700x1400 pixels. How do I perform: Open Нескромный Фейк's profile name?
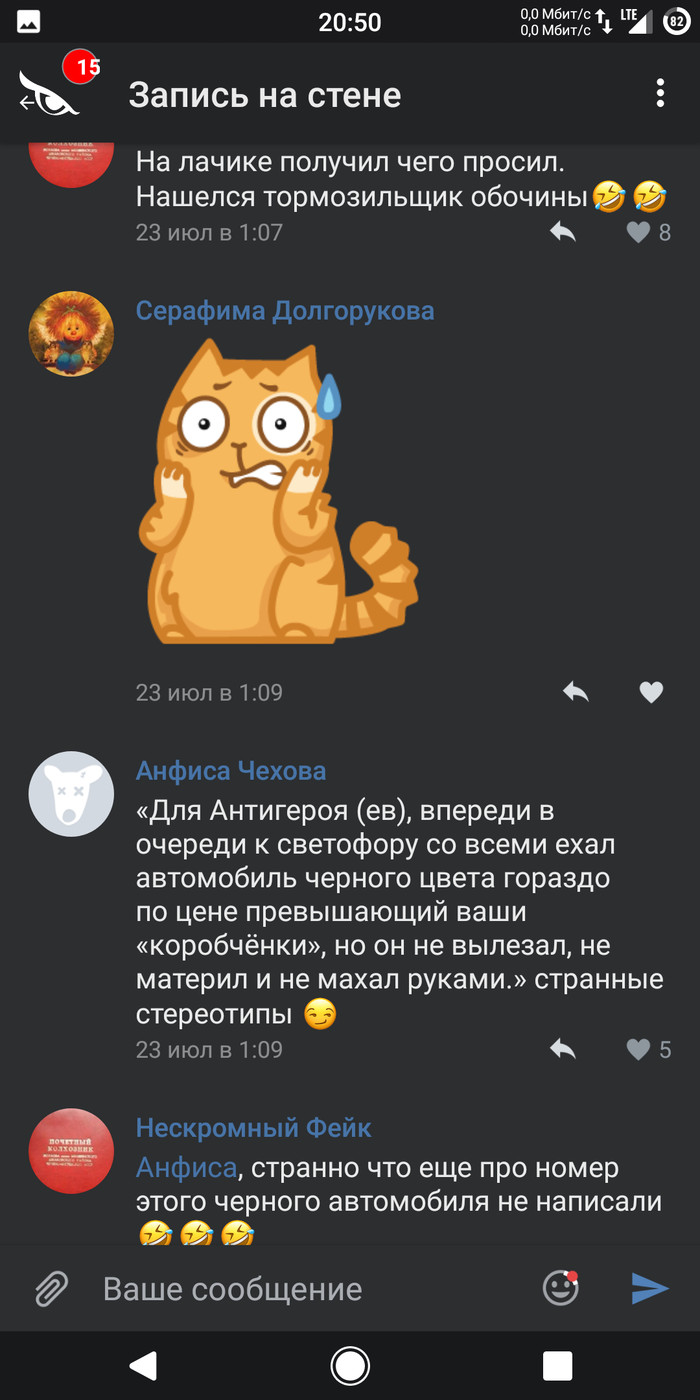pos(254,1128)
